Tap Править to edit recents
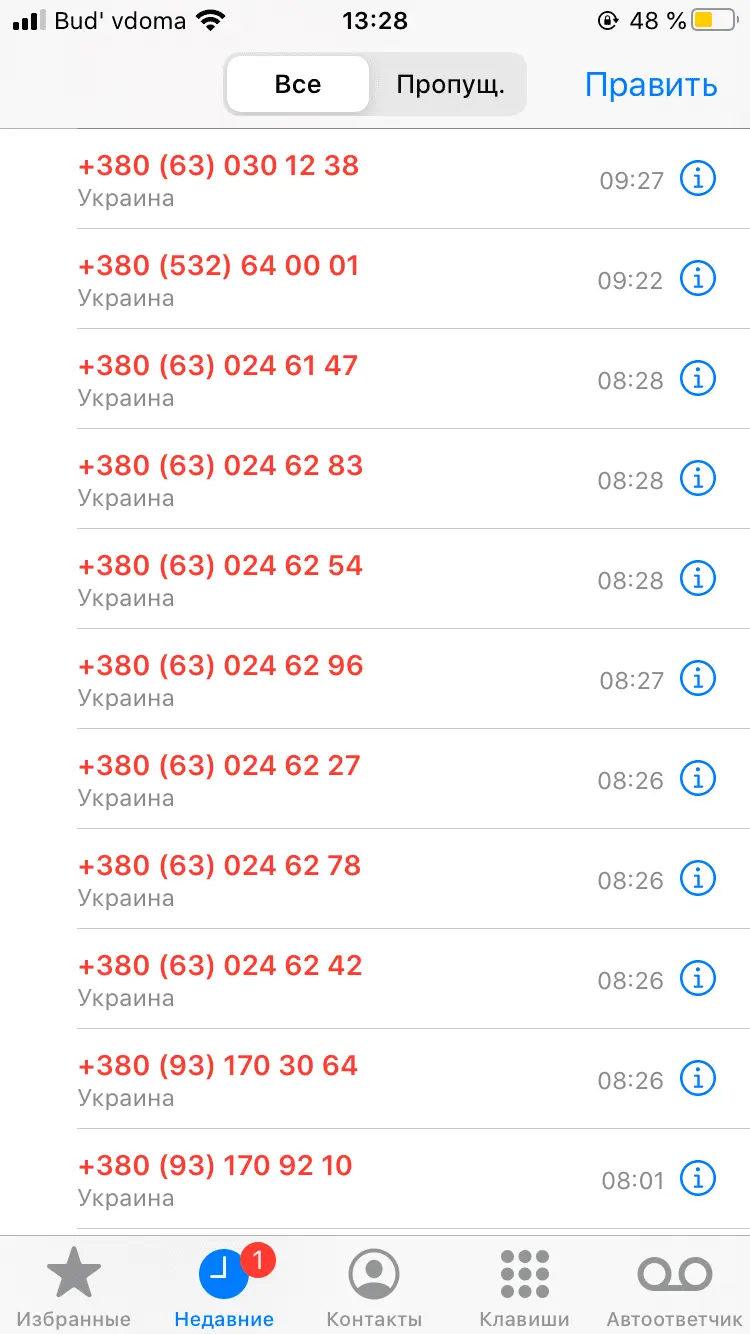The width and height of the screenshot is (750, 1334). click(651, 85)
